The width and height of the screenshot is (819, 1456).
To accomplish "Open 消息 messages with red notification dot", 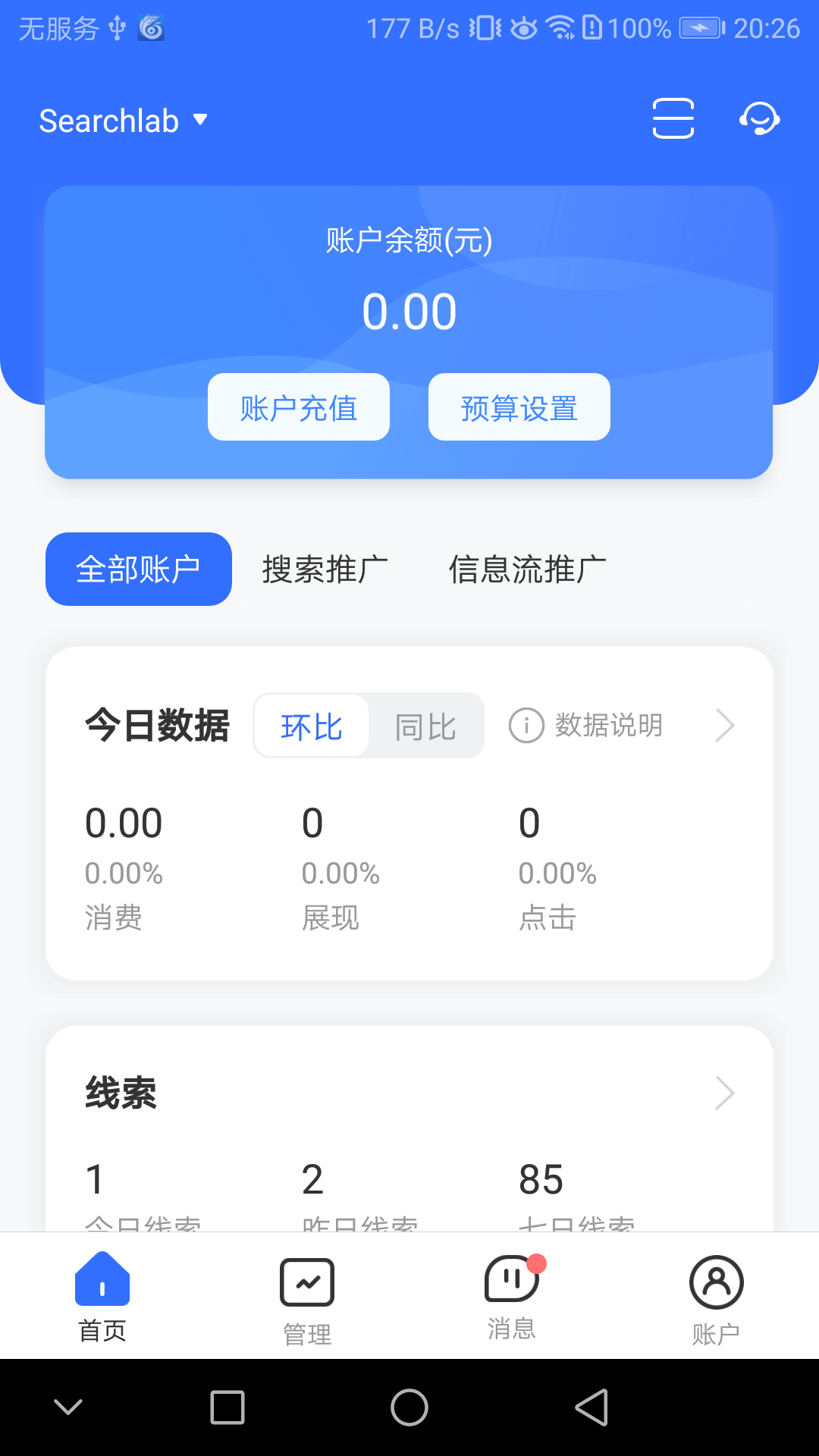I will coord(510,1282).
